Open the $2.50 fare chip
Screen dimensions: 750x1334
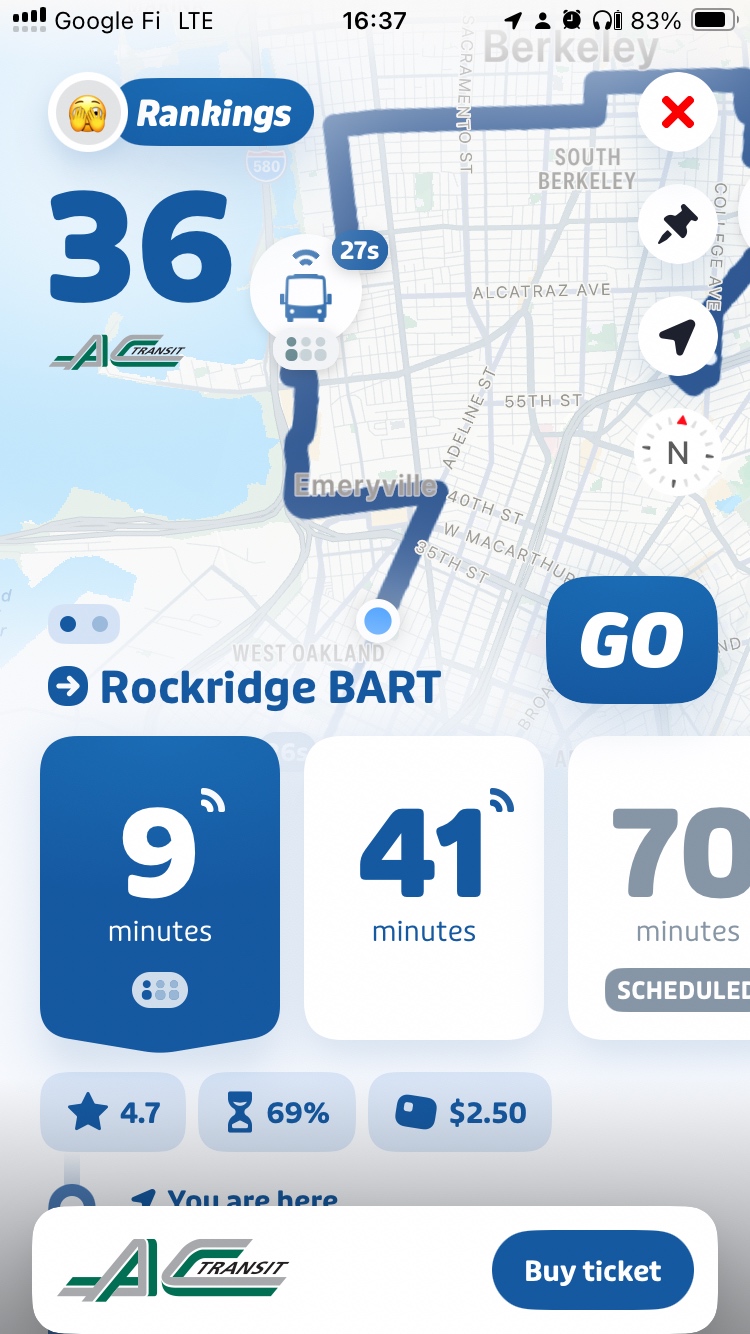(460, 1112)
